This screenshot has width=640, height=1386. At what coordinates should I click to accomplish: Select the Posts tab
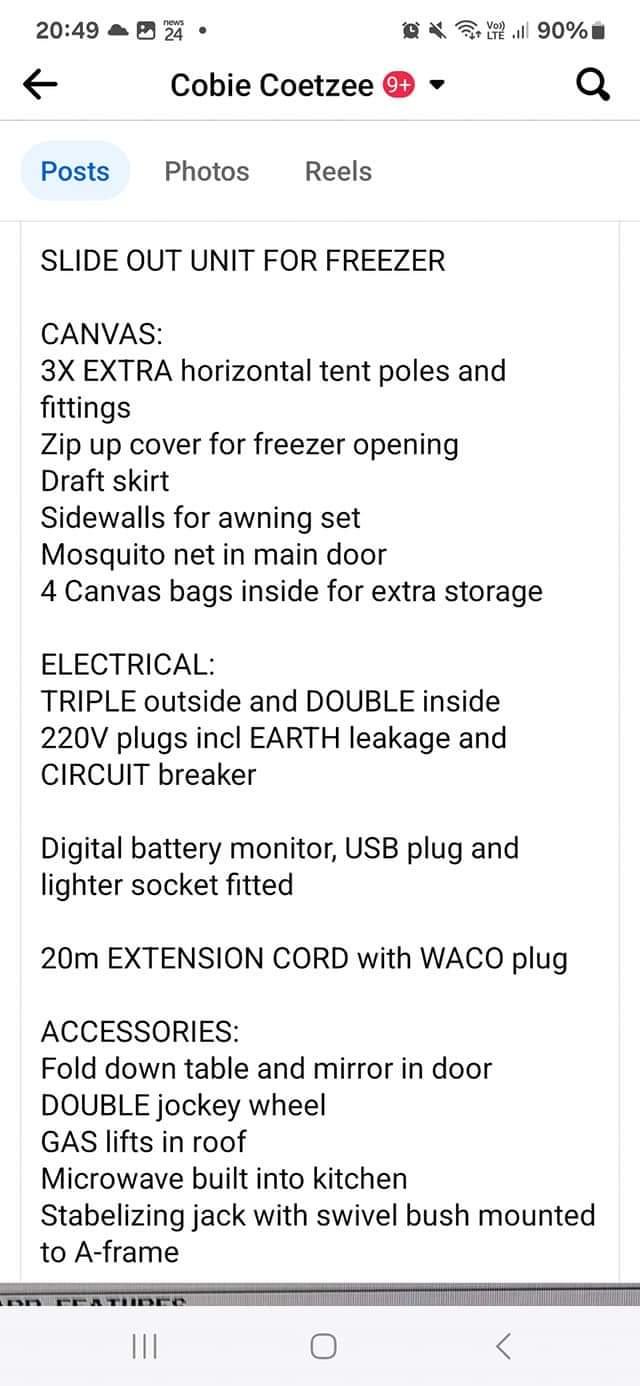pyautogui.click(x=75, y=171)
